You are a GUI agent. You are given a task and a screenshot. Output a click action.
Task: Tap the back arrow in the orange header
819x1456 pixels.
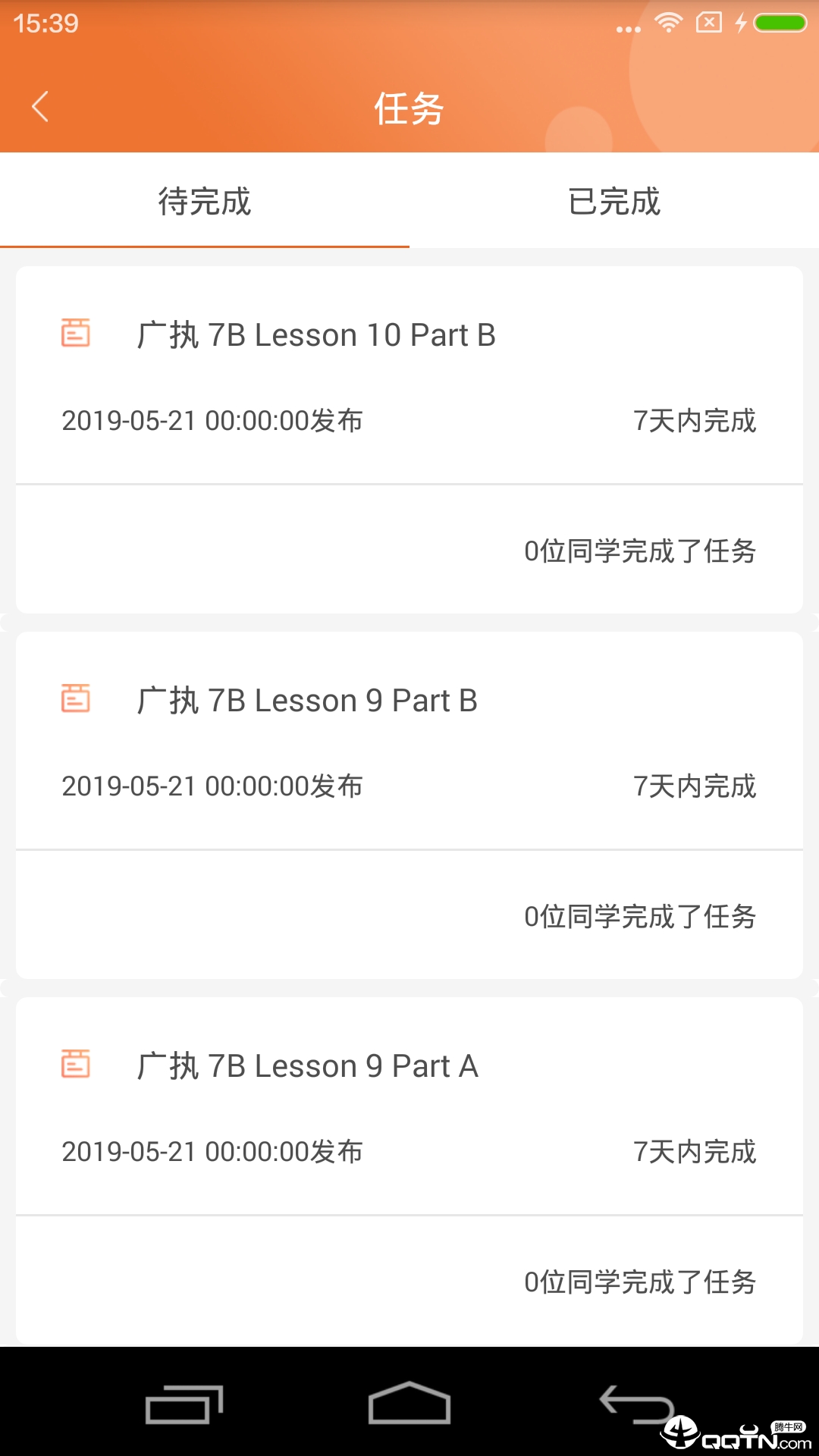pos(39,108)
